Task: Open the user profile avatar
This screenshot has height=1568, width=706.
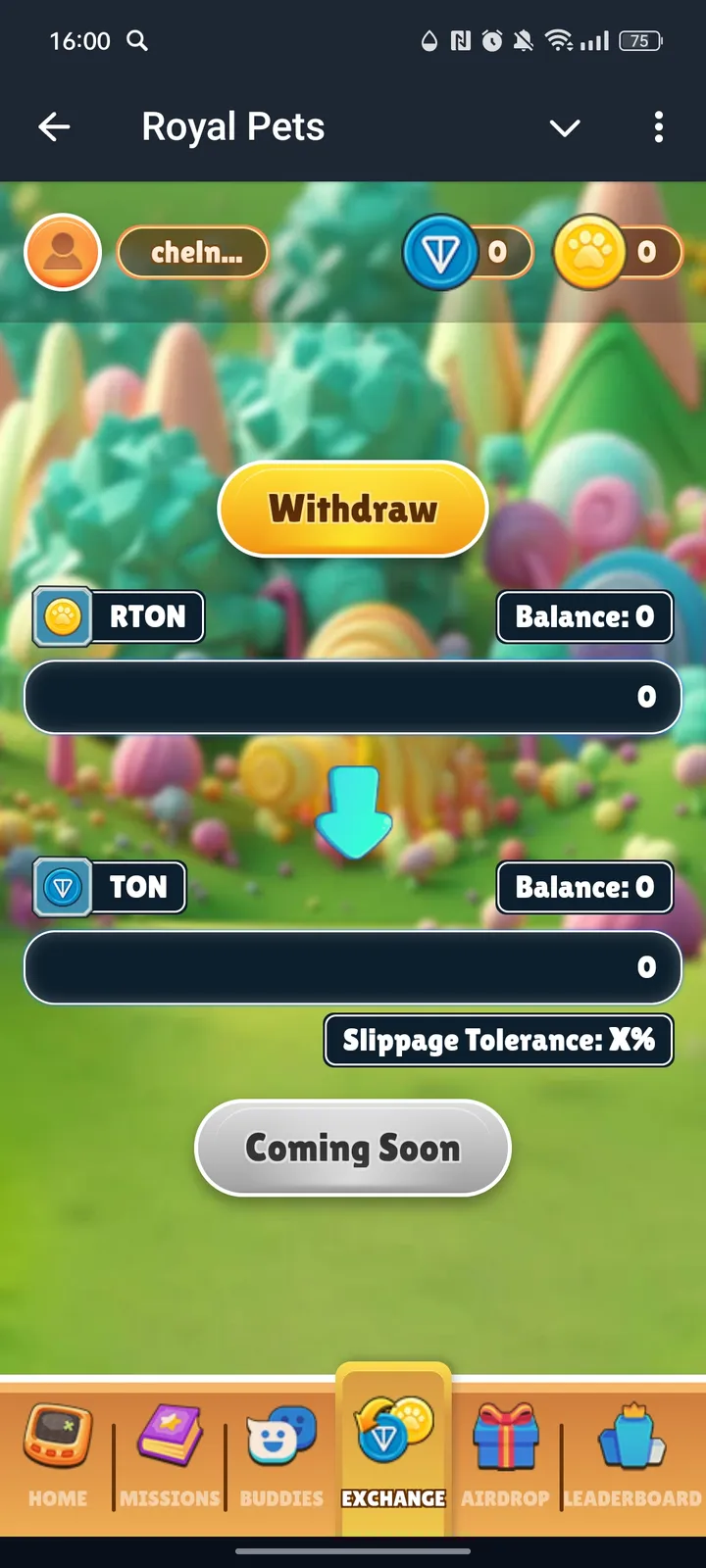Action: point(63,252)
